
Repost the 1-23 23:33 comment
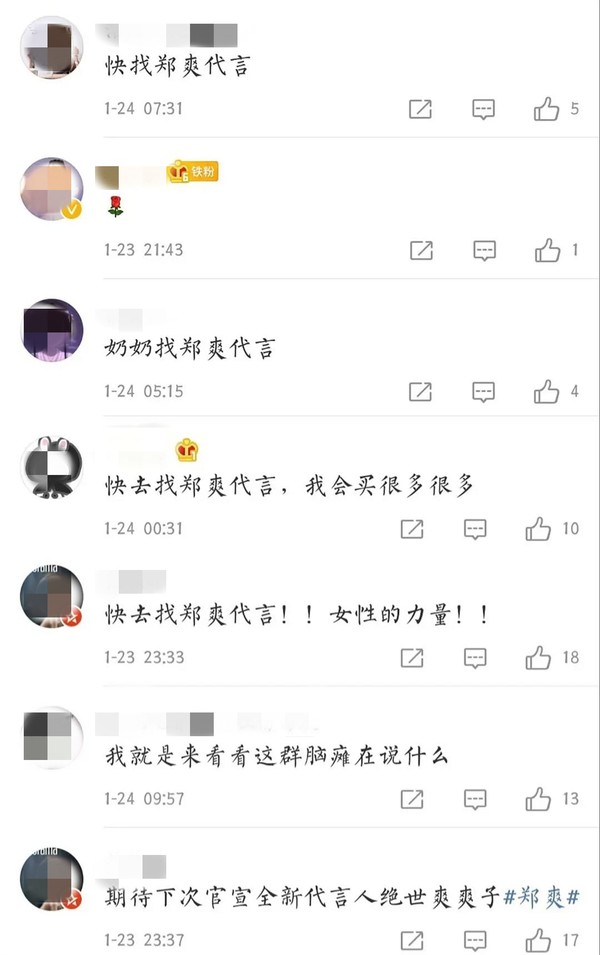[412, 657]
